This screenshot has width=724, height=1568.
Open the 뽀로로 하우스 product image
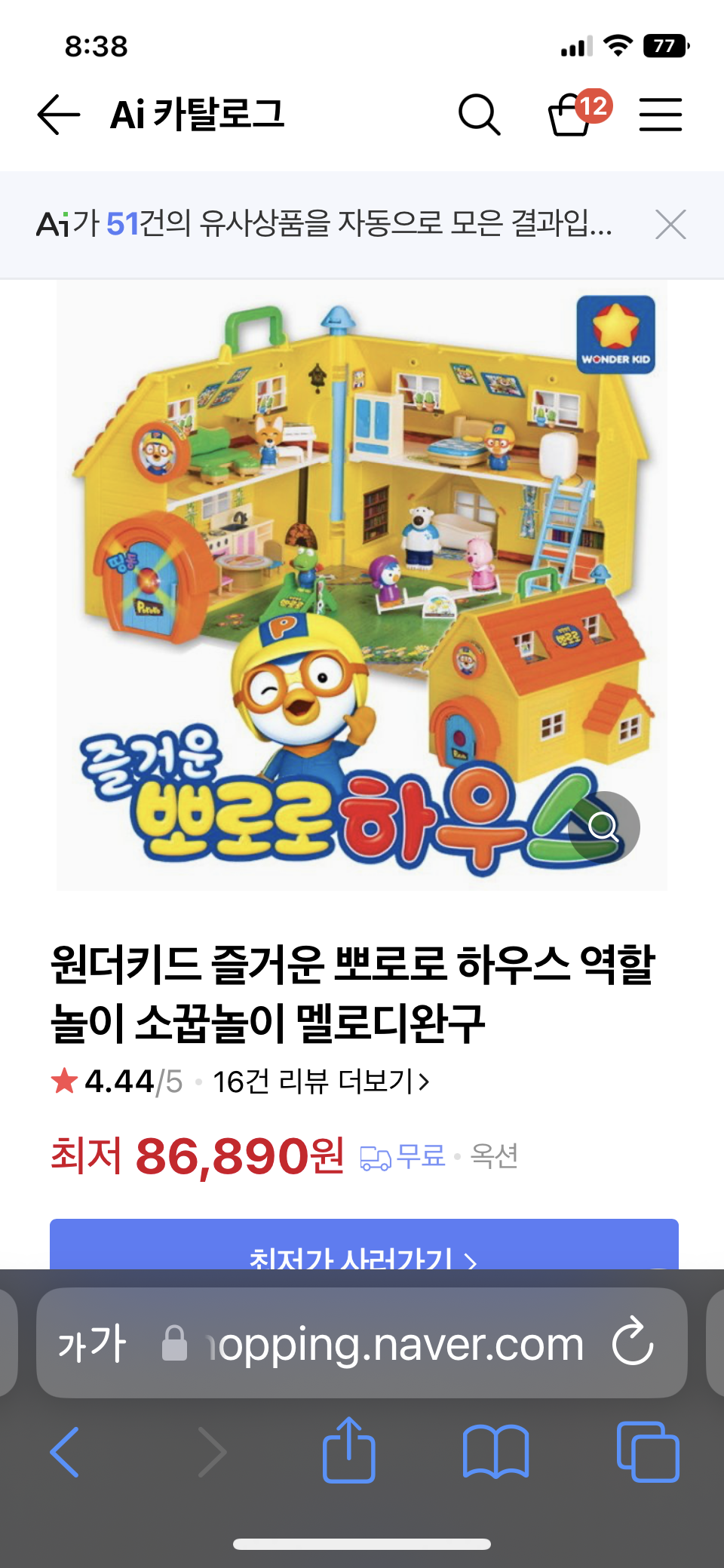pyautogui.click(x=362, y=585)
